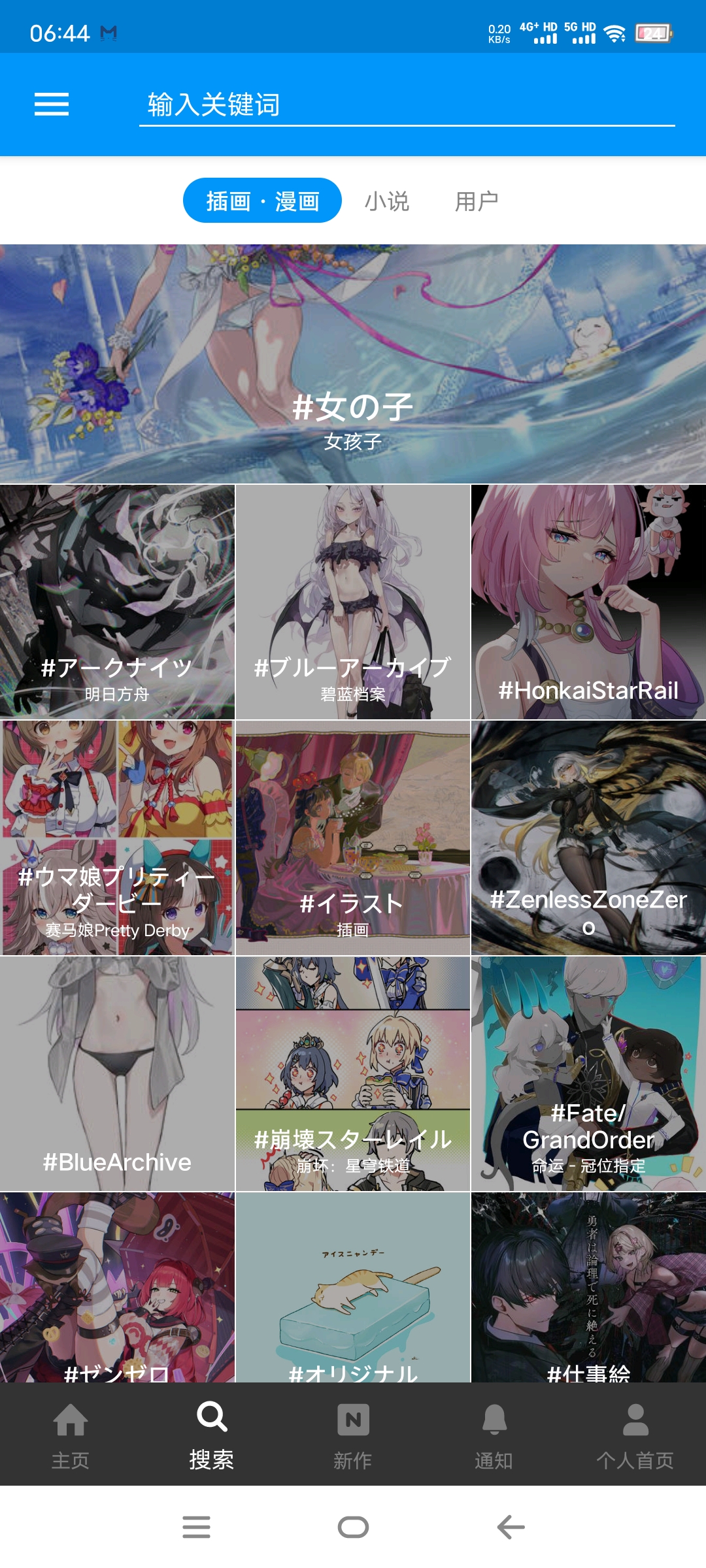Open the #アークナイツ tag tile

coord(117,602)
